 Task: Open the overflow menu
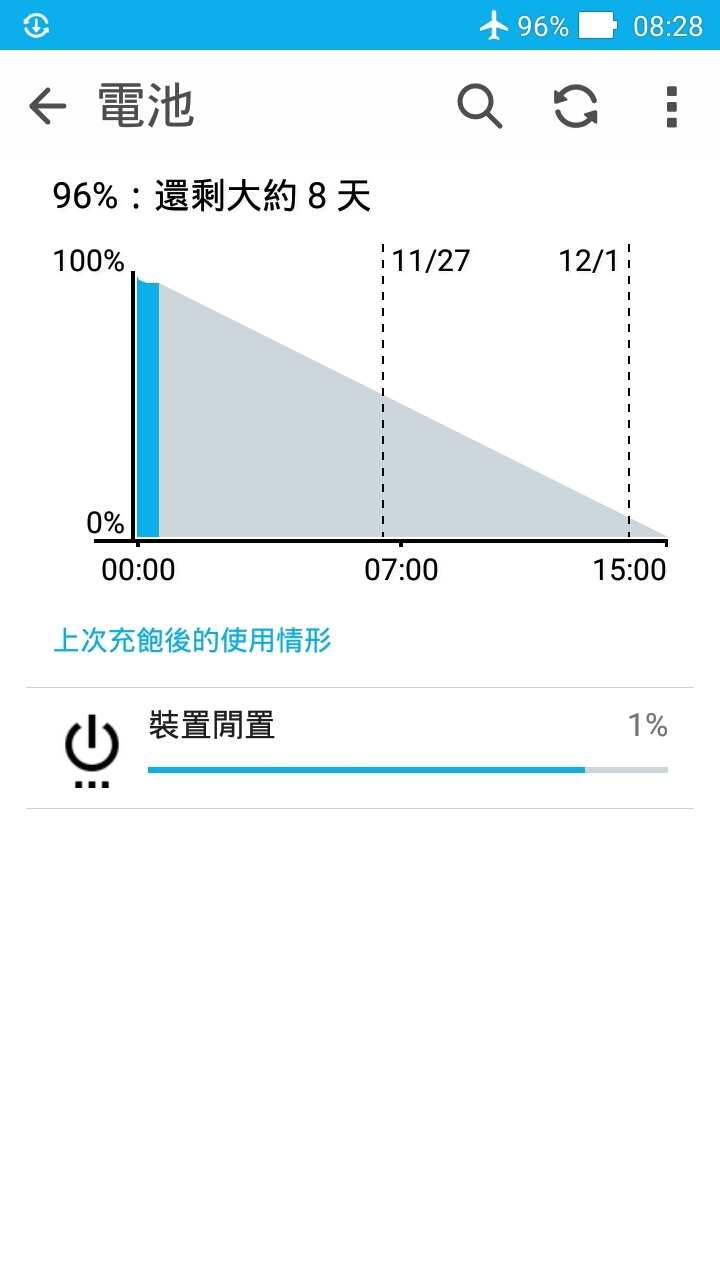671,106
